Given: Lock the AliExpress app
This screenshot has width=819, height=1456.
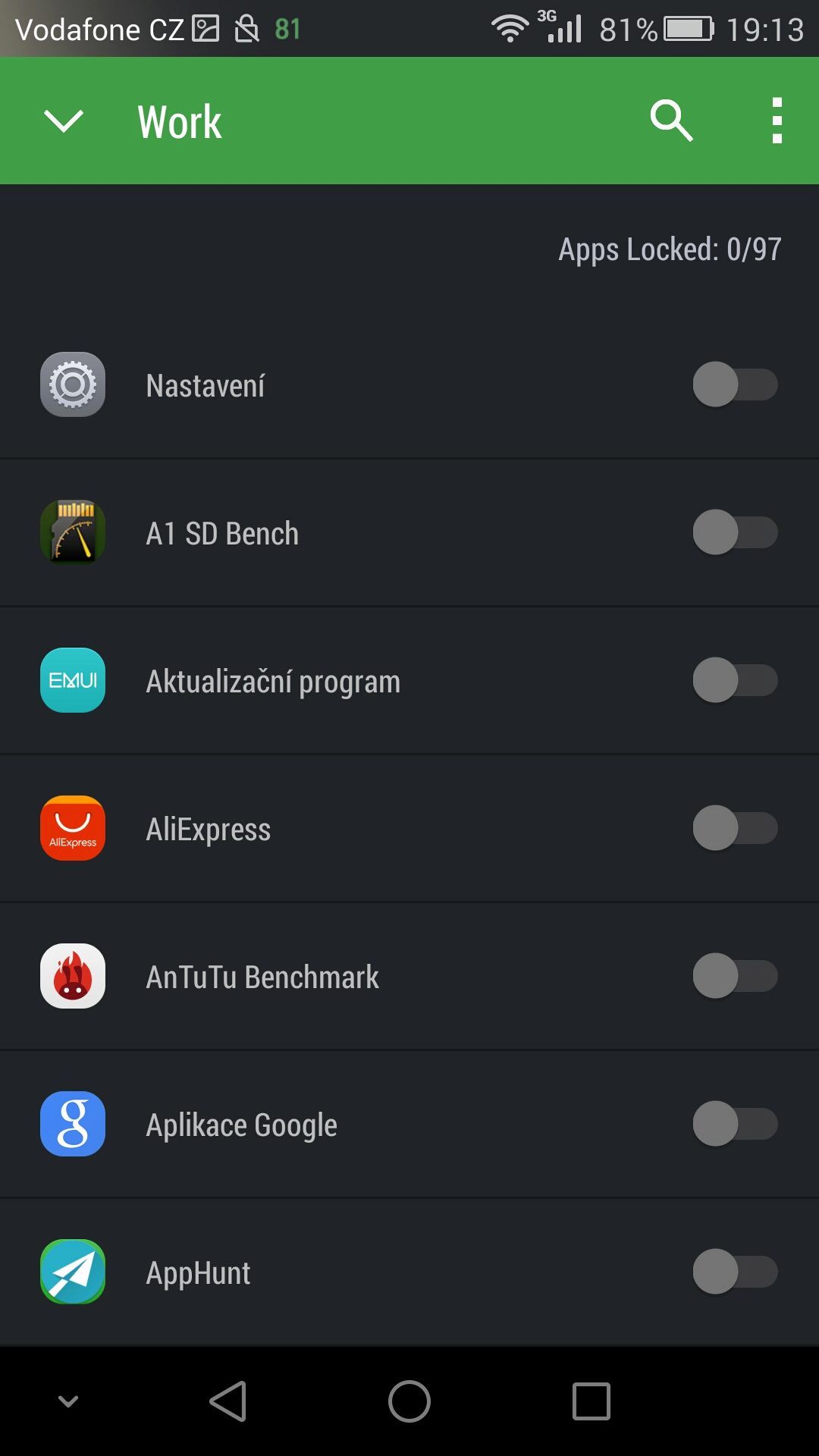Looking at the screenshot, I should [735, 828].
